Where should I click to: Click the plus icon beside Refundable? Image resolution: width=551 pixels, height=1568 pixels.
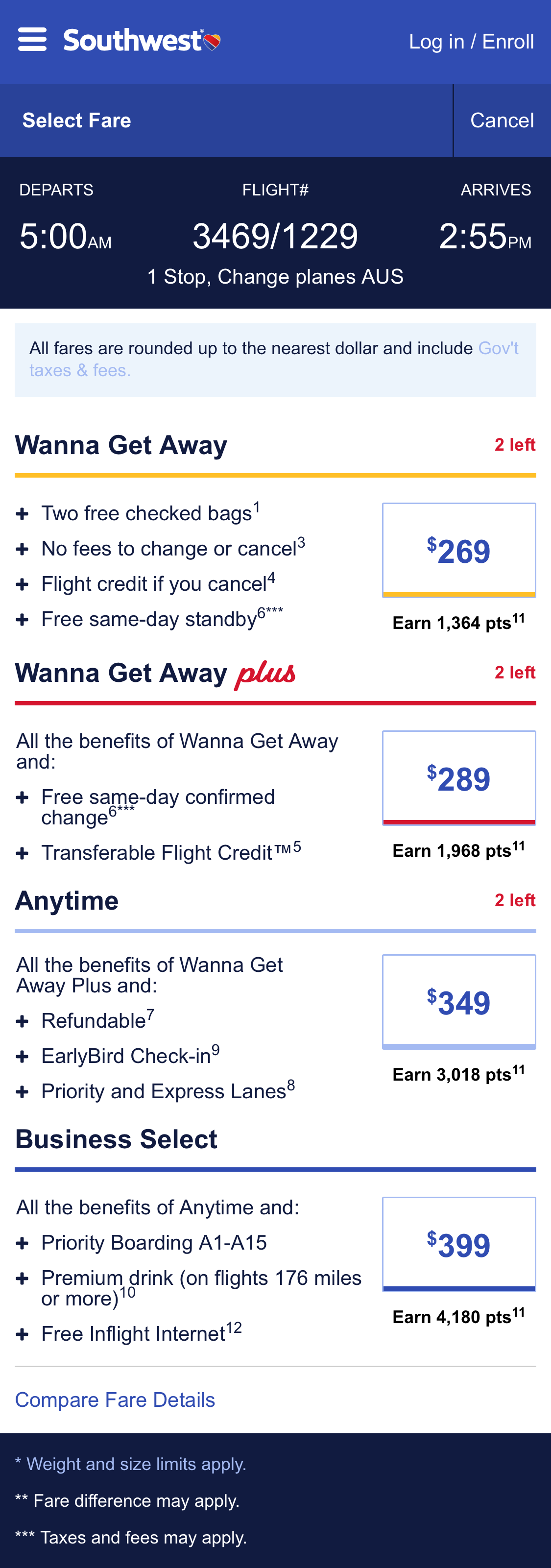pyautogui.click(x=23, y=1020)
